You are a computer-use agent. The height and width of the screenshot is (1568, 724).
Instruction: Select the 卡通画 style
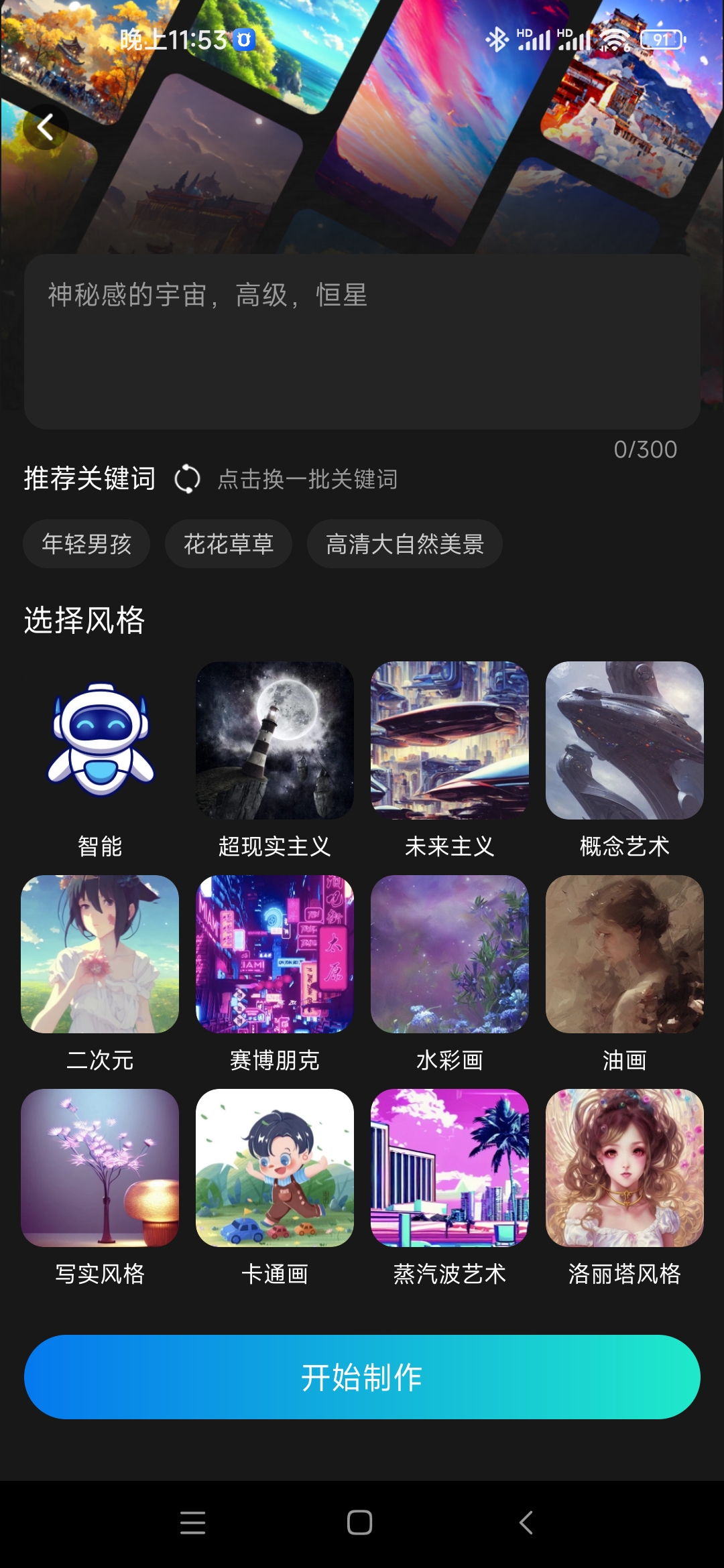(275, 1168)
